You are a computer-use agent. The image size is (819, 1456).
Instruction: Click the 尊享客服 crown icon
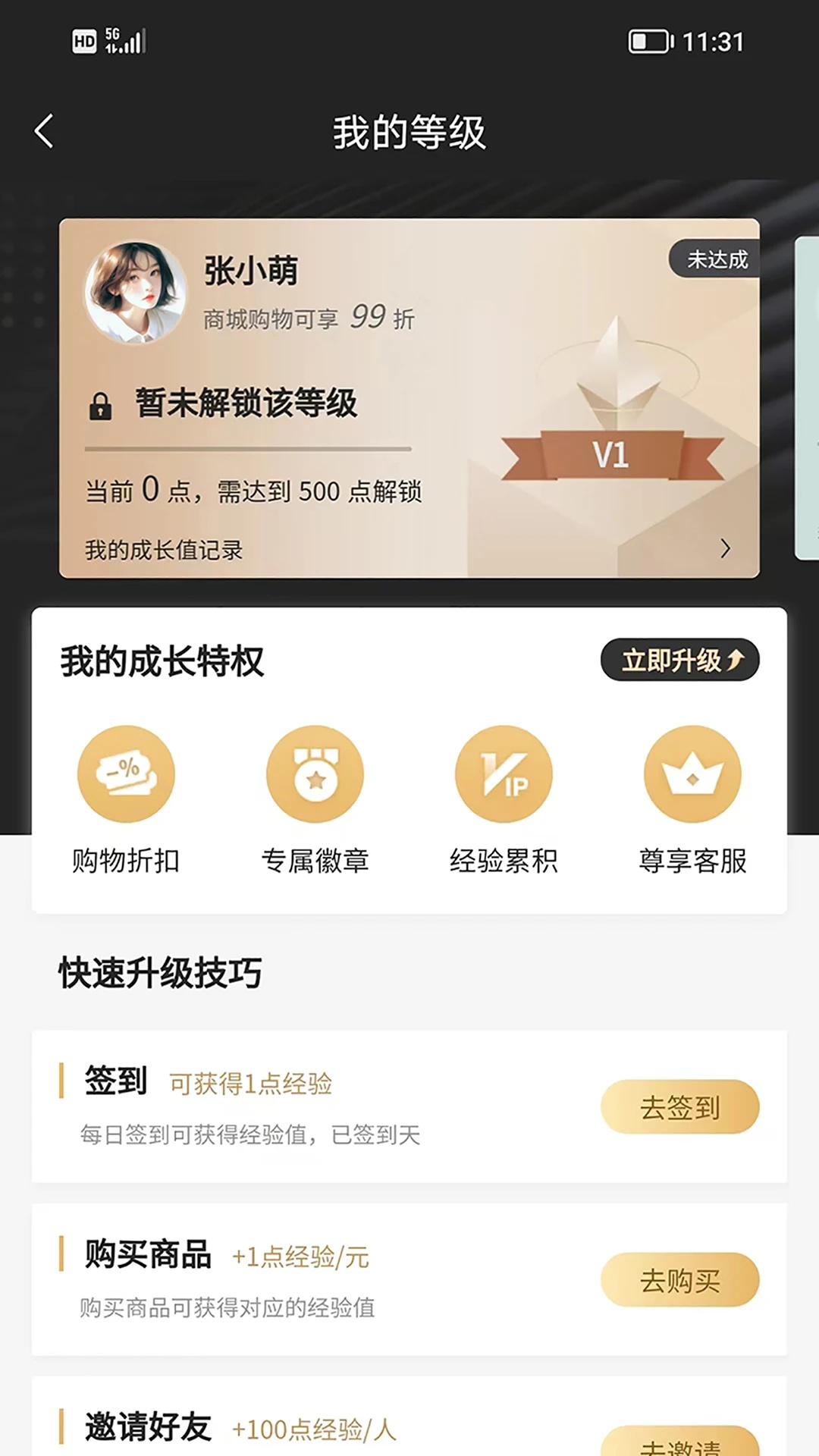[x=692, y=773]
